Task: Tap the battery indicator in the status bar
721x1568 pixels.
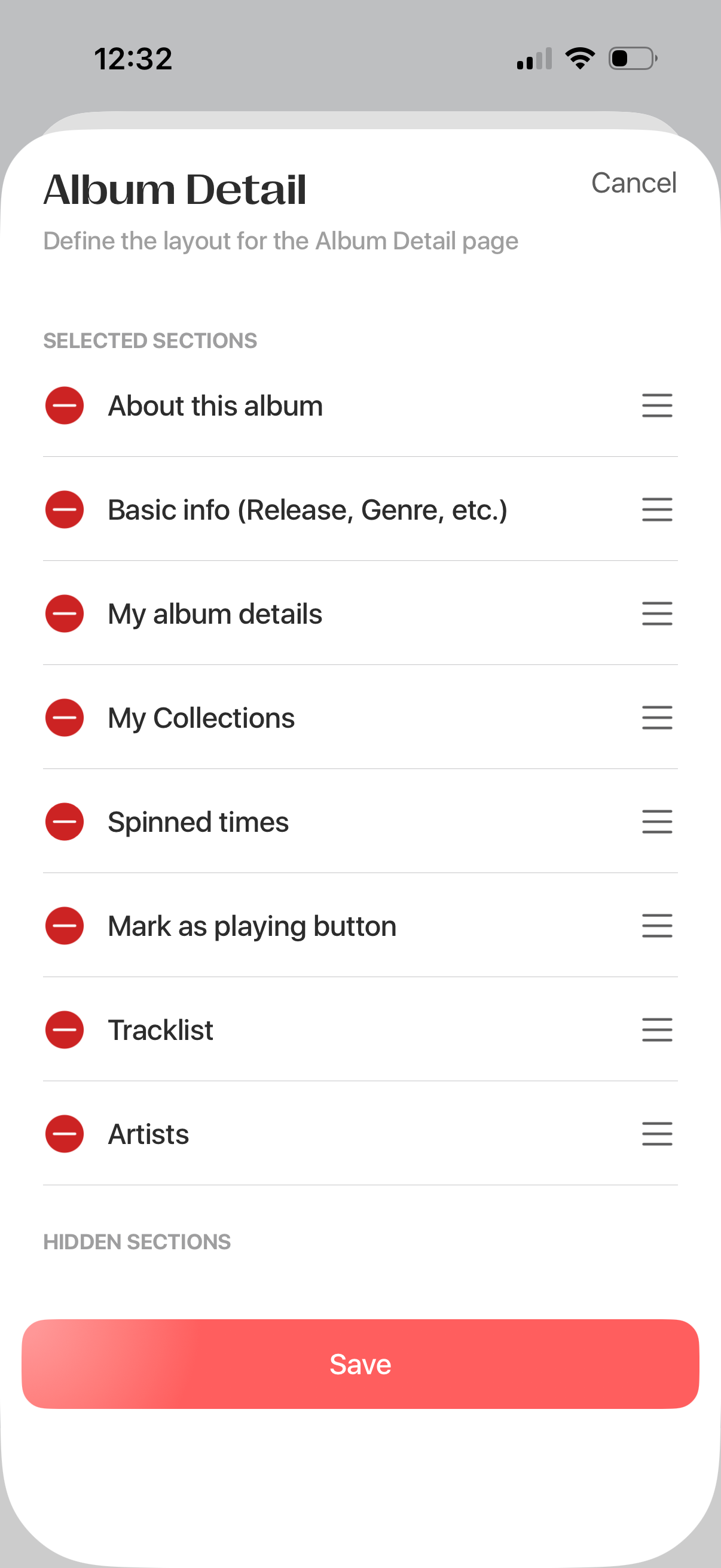Action: tap(631, 57)
